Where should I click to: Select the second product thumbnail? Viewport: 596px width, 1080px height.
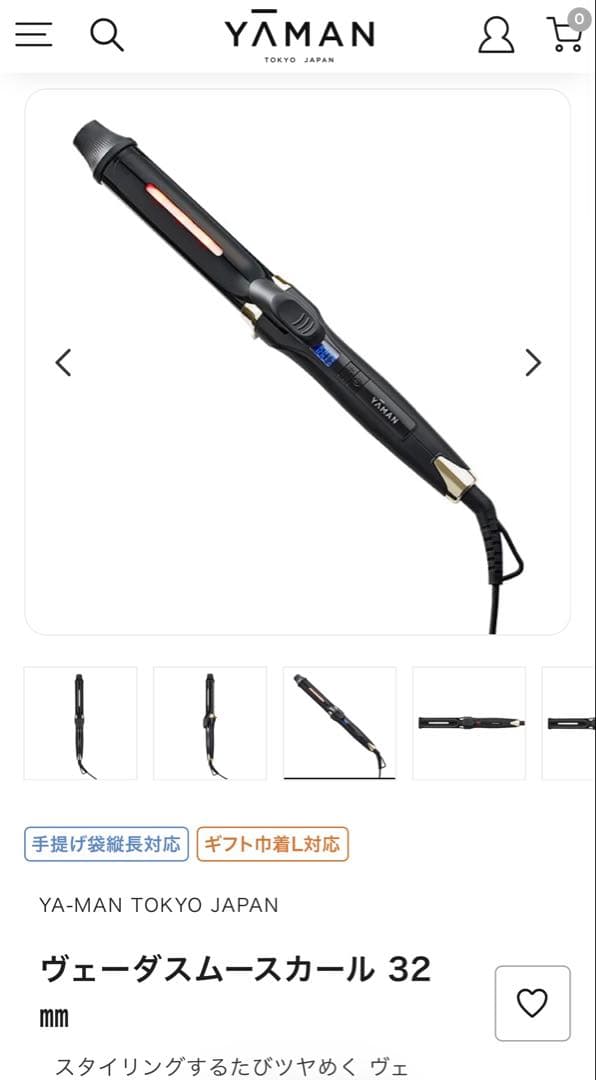pos(210,723)
